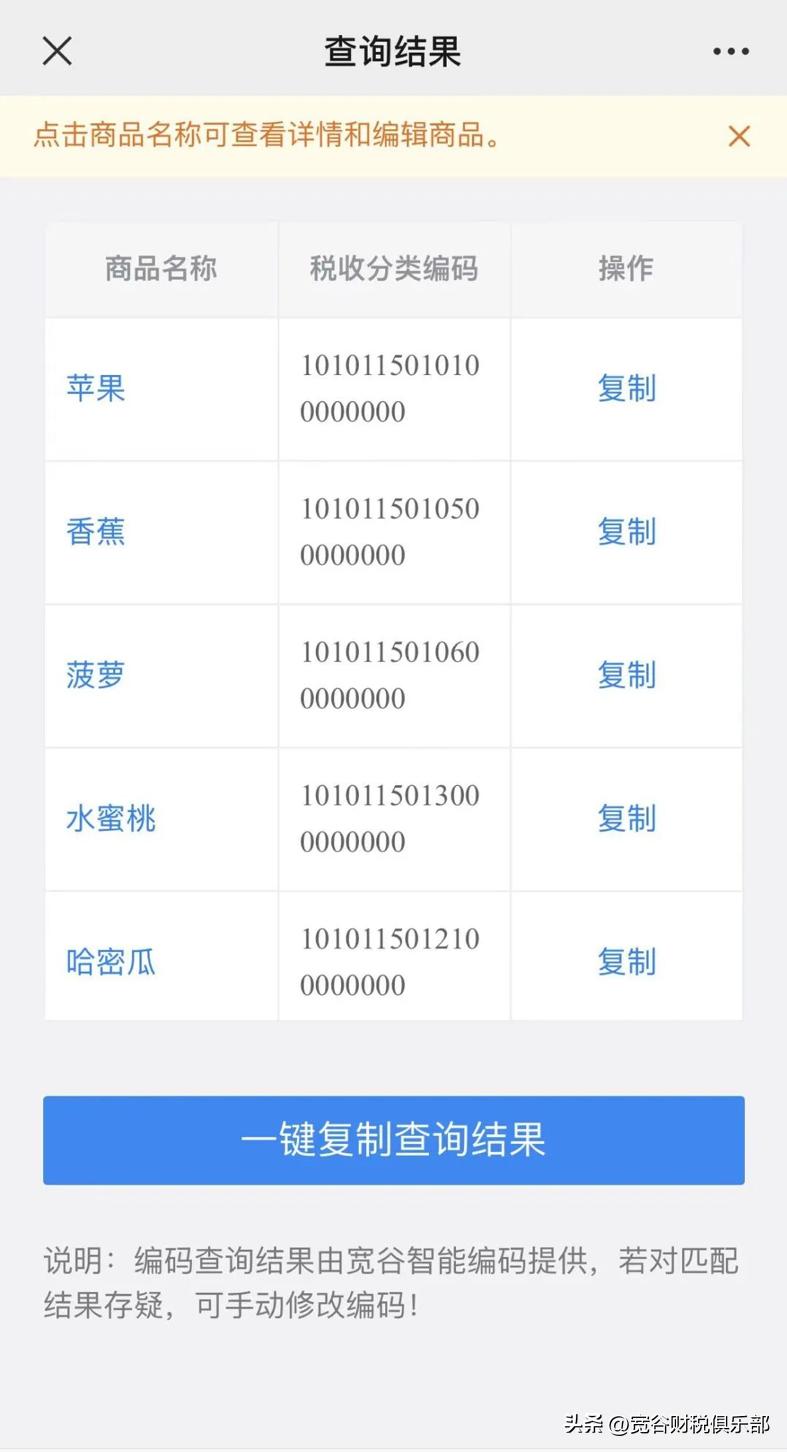View the 菠萝 product details
Image resolution: width=787 pixels, height=1452 pixels.
coord(96,675)
